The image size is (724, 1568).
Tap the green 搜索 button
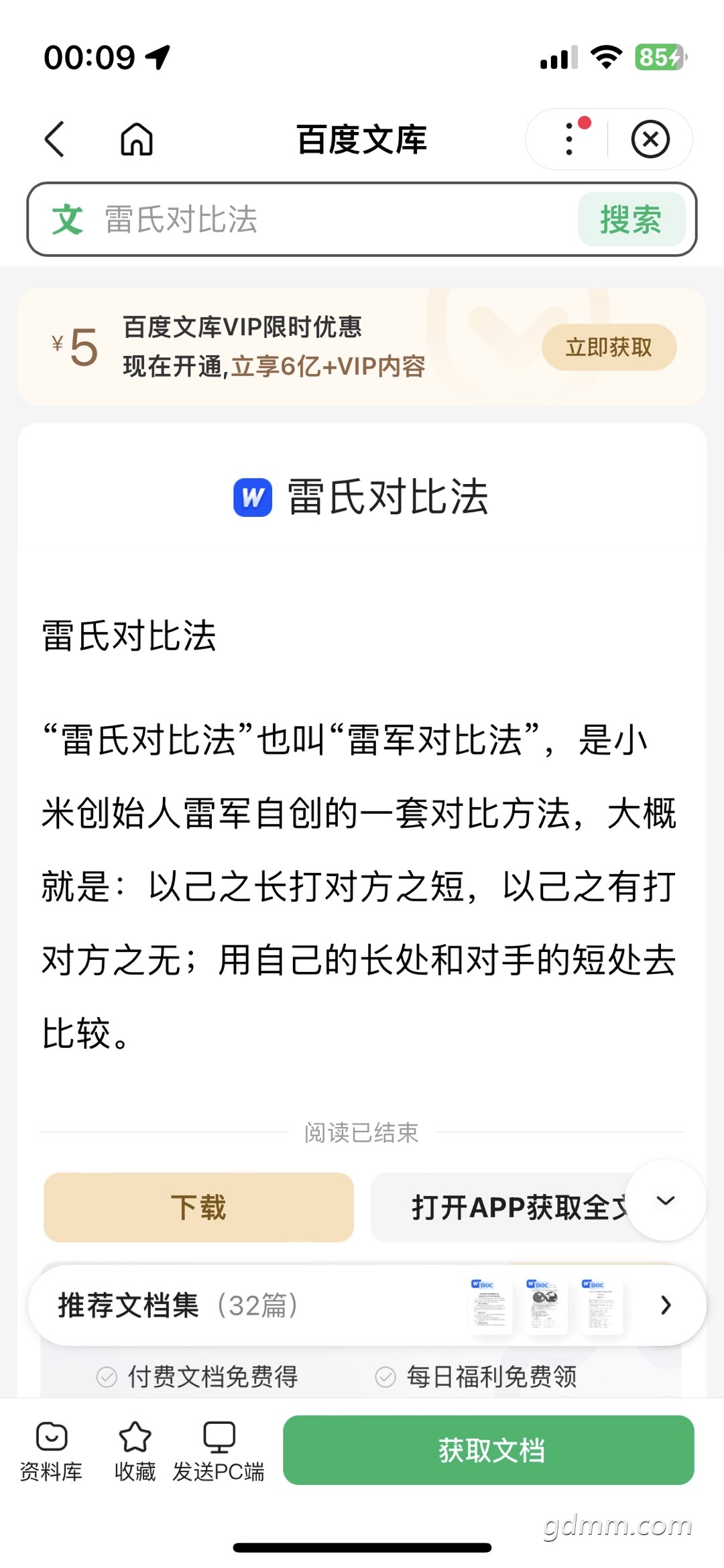click(x=631, y=219)
